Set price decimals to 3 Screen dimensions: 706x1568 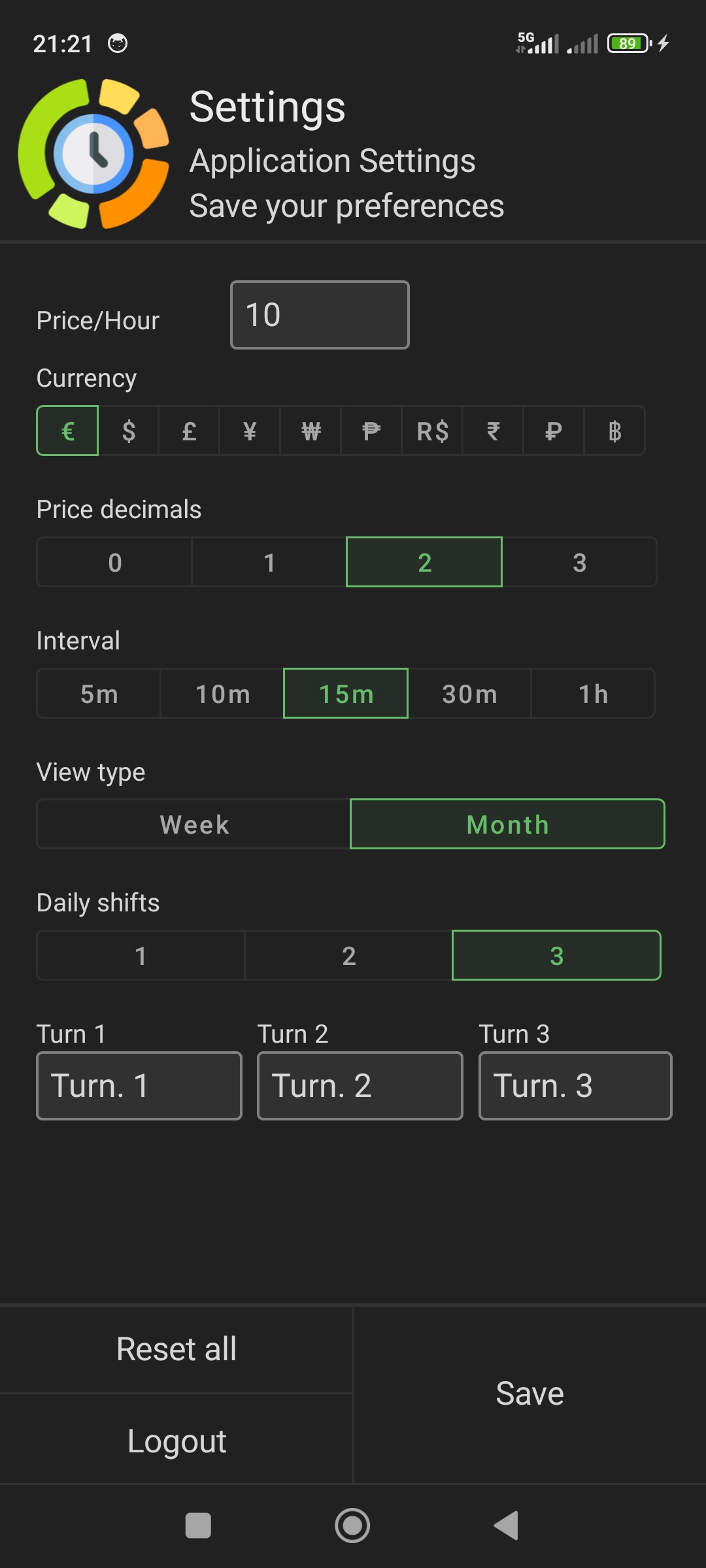578,562
